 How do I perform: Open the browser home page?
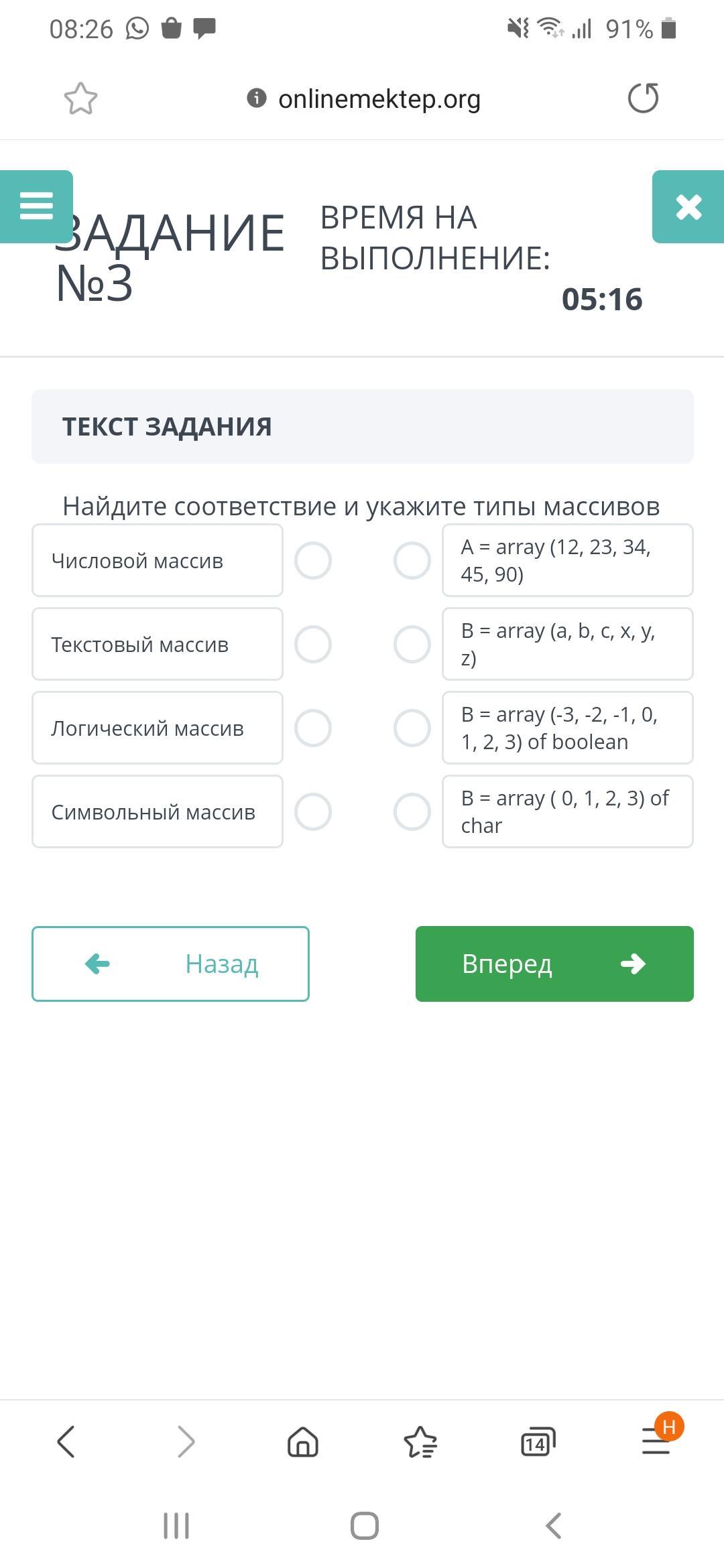click(x=302, y=1441)
